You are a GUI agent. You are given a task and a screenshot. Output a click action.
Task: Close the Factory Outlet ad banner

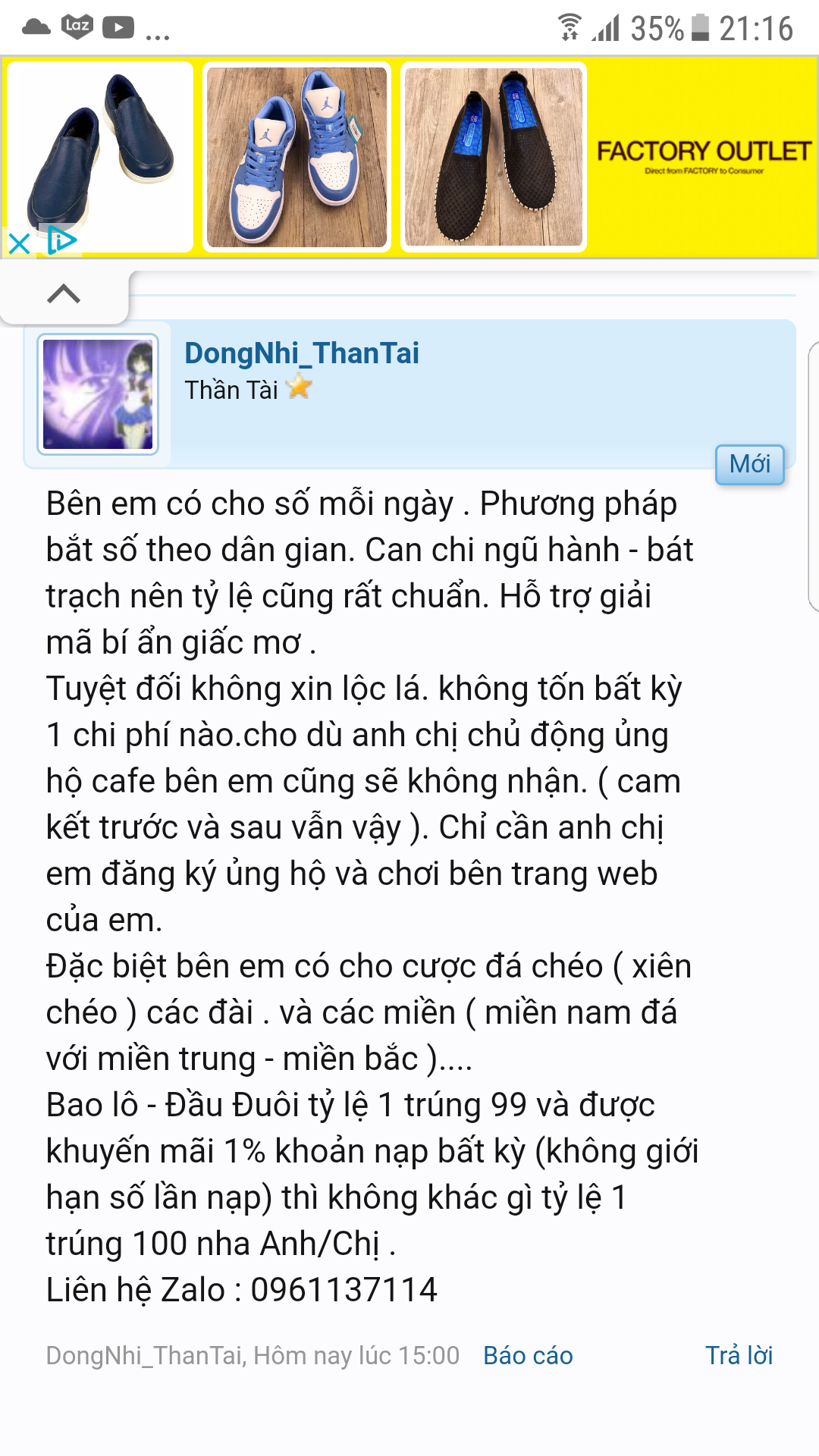[18, 243]
